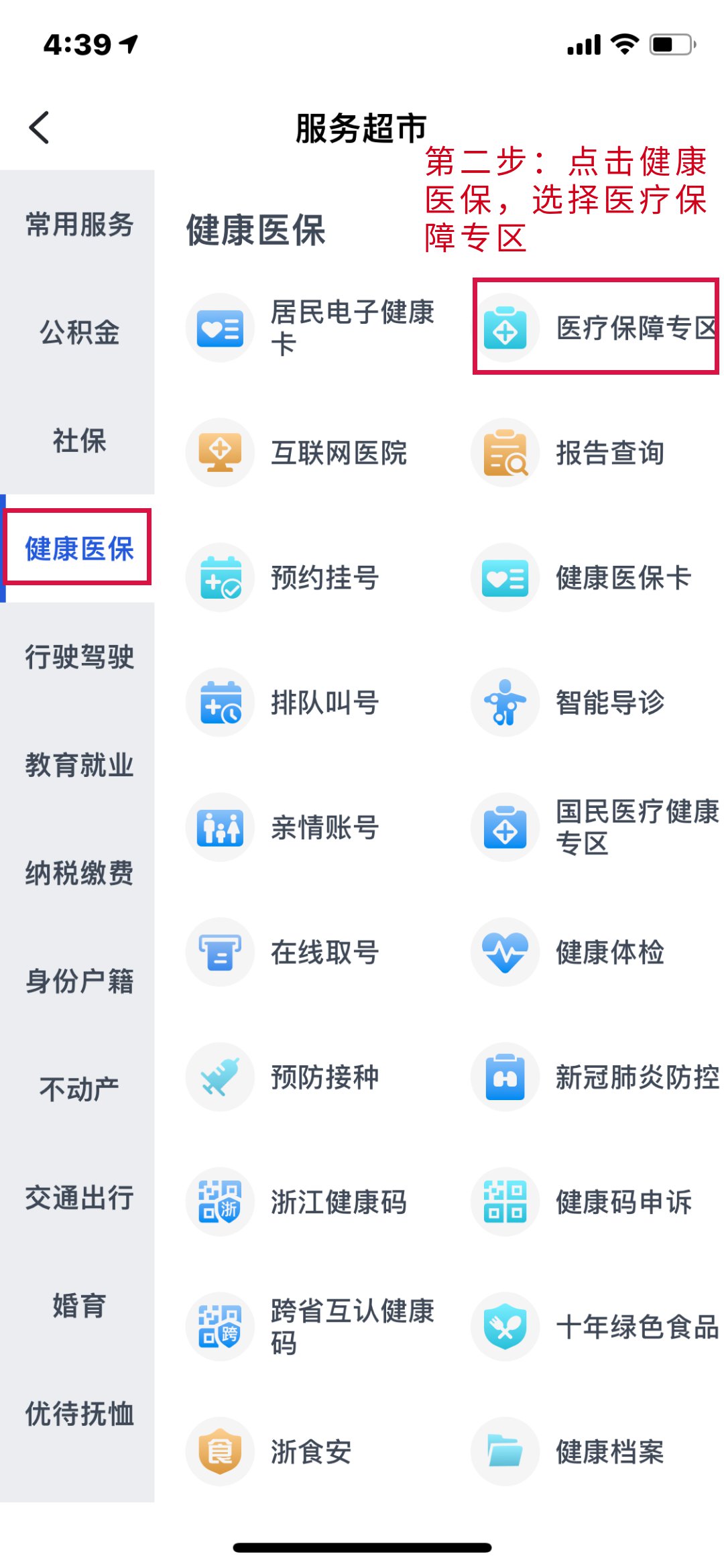Switch to 常用服务 category
Screen dimensions: 724x1568
tap(79, 225)
